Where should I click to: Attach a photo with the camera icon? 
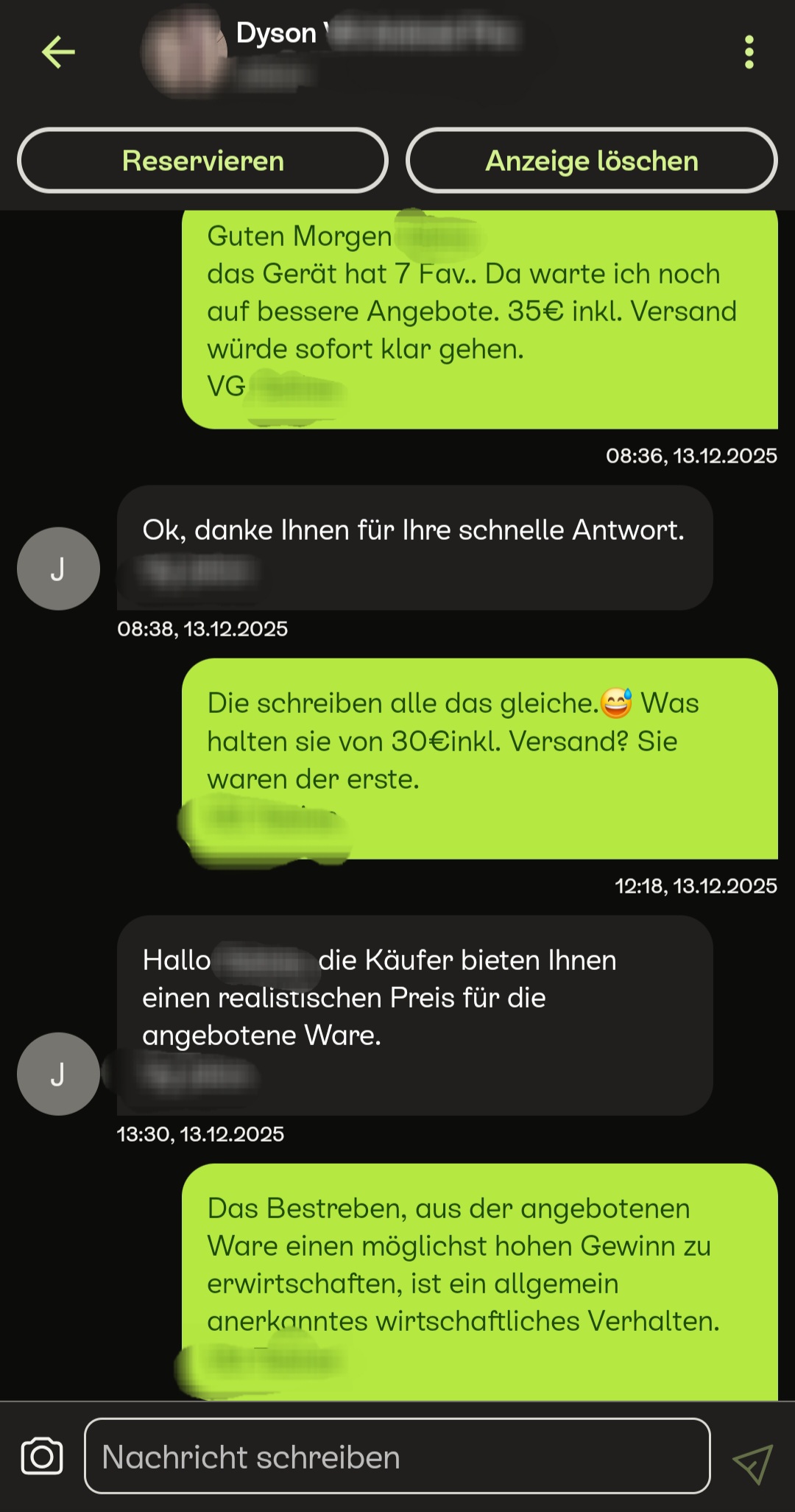[x=42, y=1456]
